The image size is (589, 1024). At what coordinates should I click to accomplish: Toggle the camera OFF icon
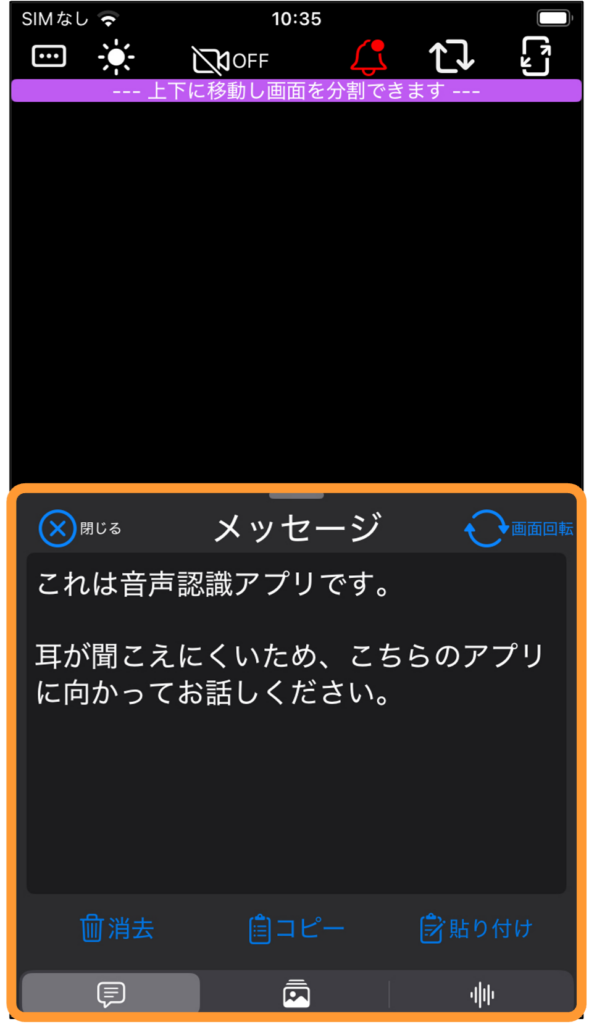[x=231, y=60]
